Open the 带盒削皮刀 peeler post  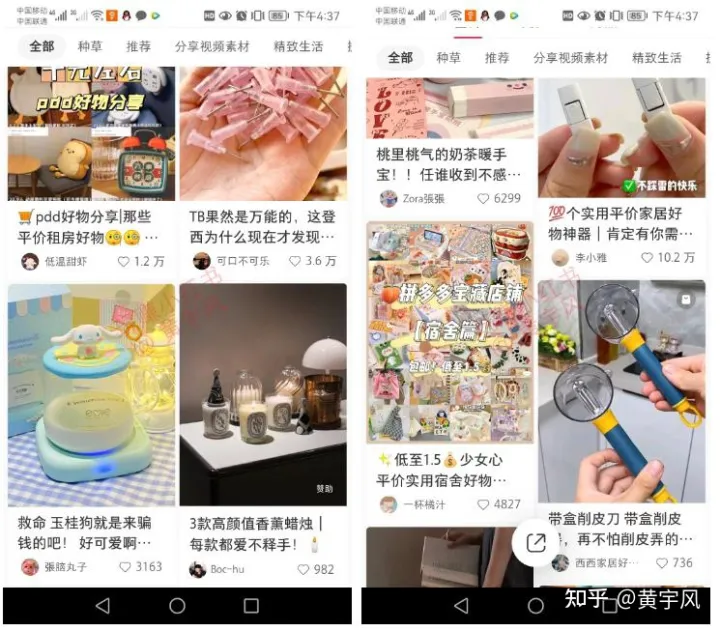[622, 400]
